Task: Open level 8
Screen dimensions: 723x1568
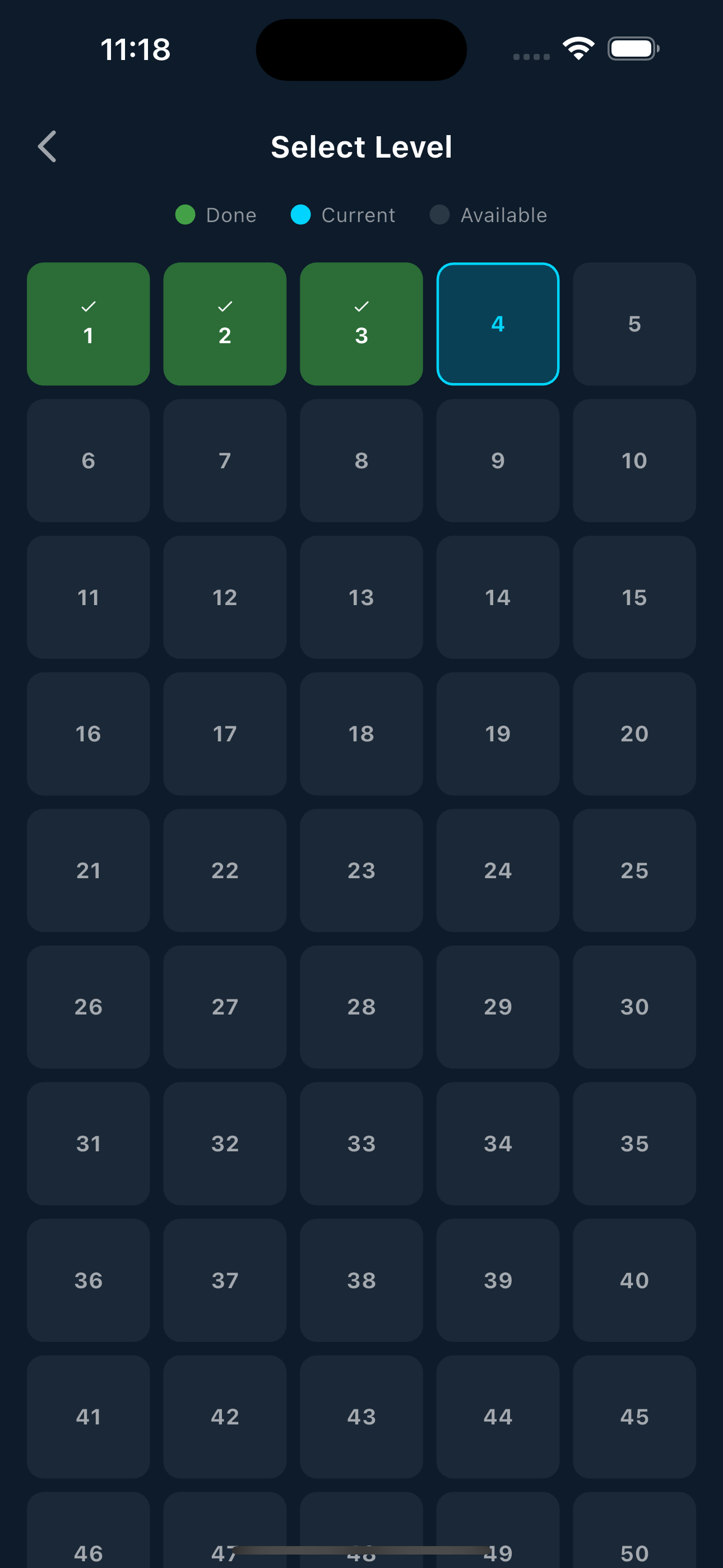Action: pos(361,460)
